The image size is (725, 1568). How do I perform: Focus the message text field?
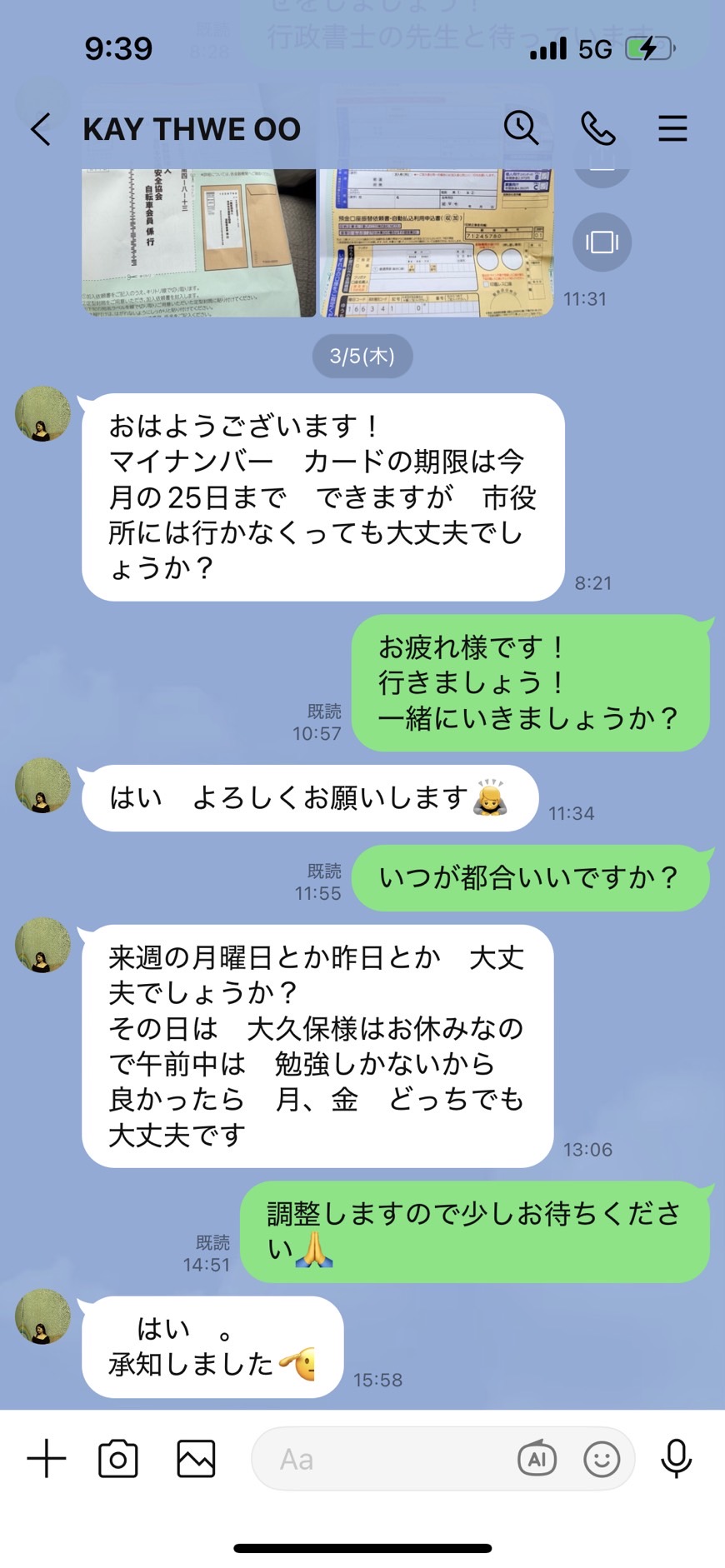tap(383, 1459)
